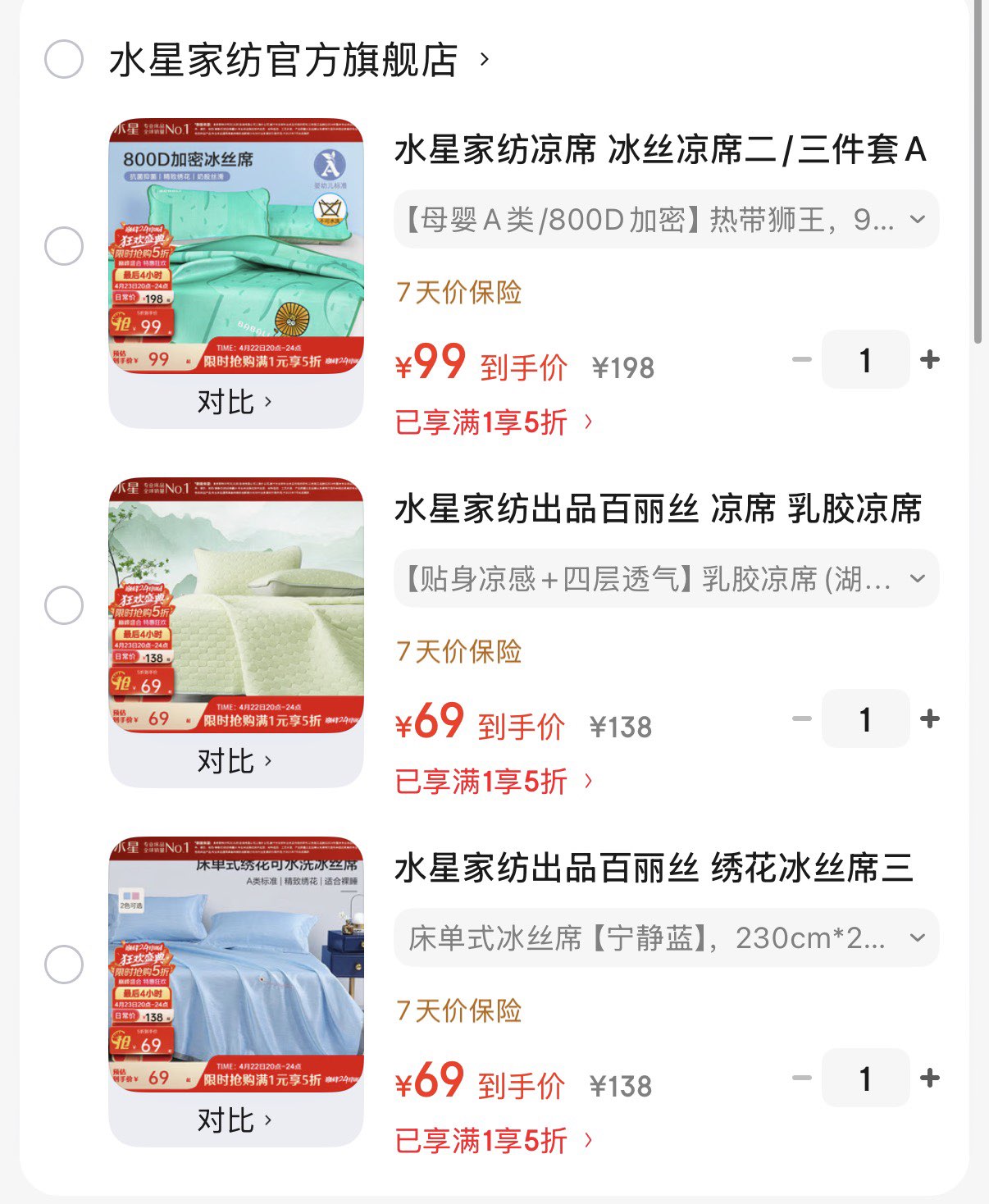Increase quantity of 百丽丝 乳胶凉席
Image resolution: width=989 pixels, height=1204 pixels.
(x=930, y=718)
